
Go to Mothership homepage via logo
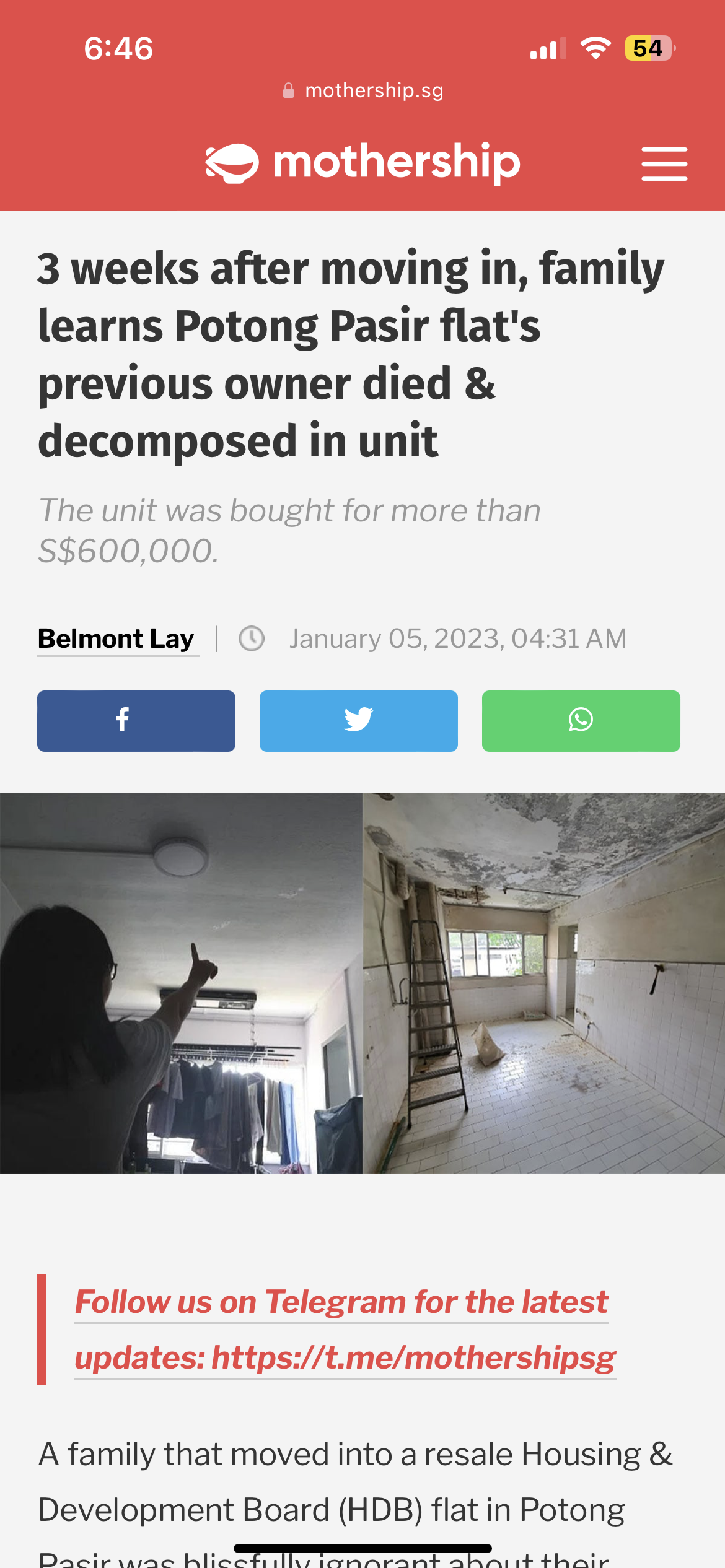[363, 163]
